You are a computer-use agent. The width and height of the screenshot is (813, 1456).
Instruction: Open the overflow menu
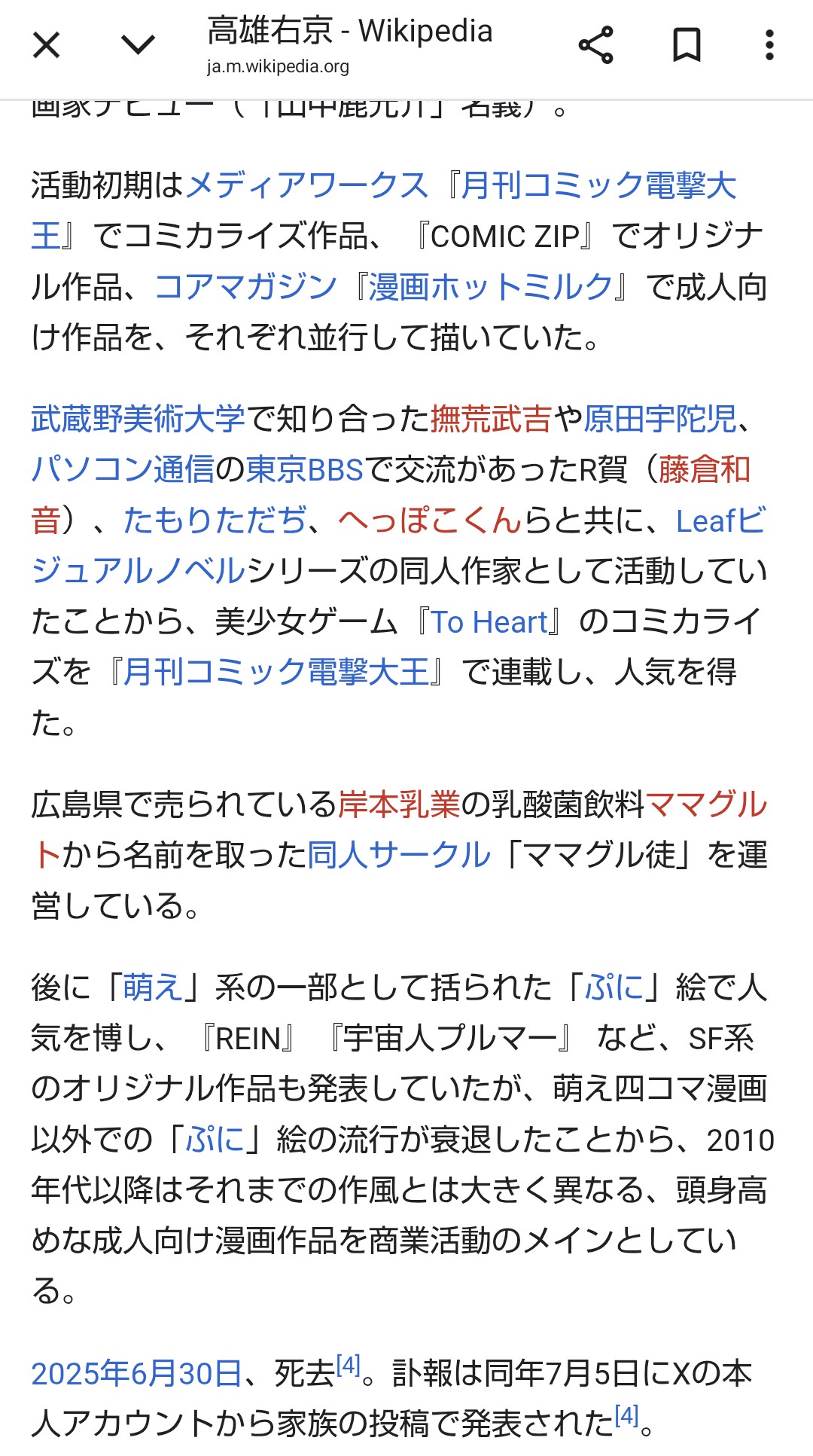(x=769, y=45)
